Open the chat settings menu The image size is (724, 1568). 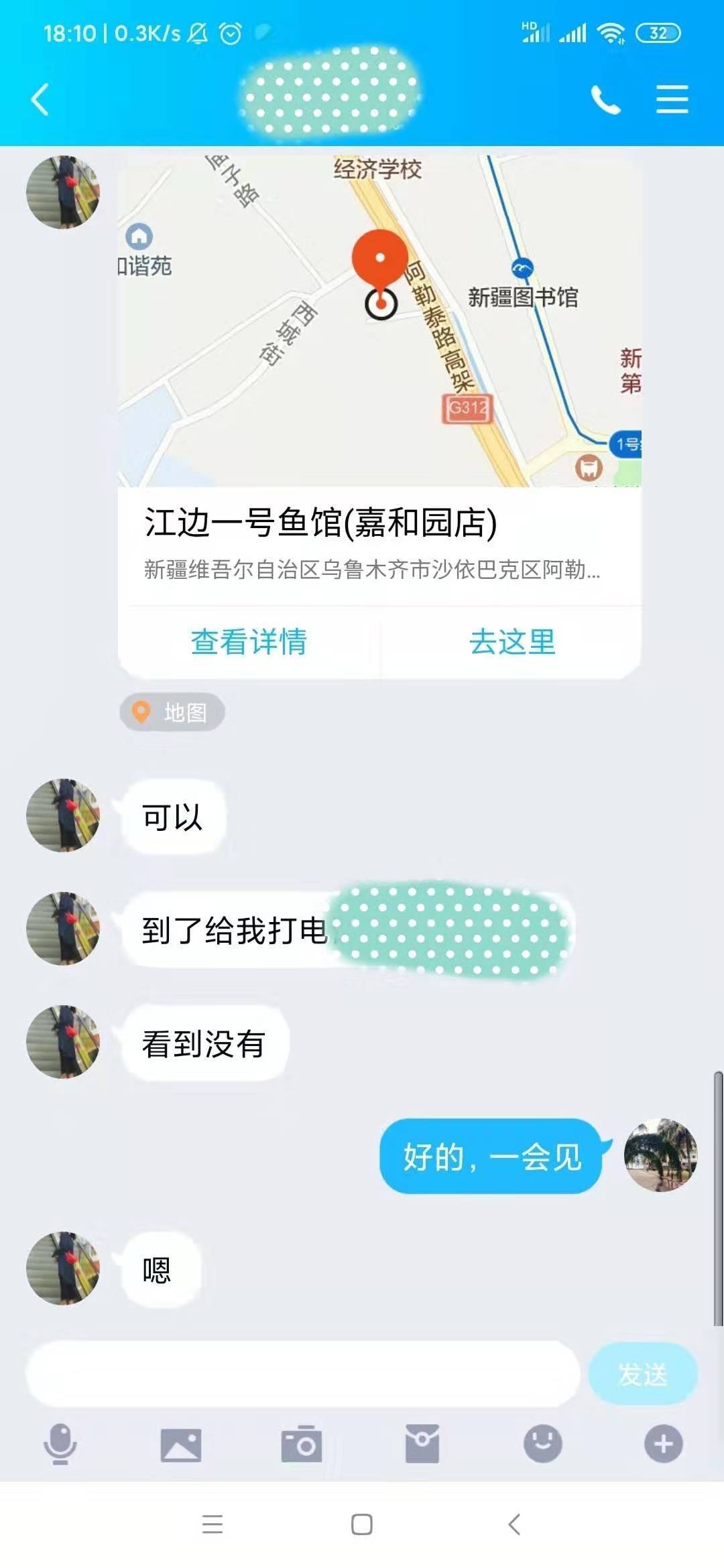pos(672,100)
